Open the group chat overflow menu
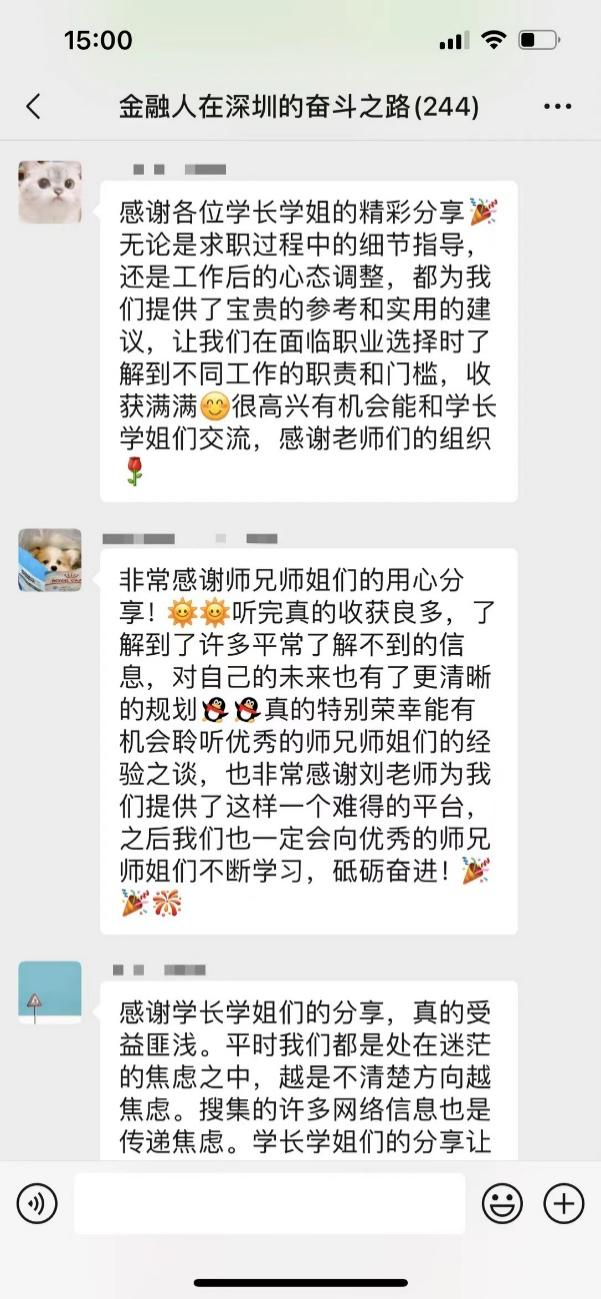The image size is (601, 1299). pyautogui.click(x=557, y=107)
